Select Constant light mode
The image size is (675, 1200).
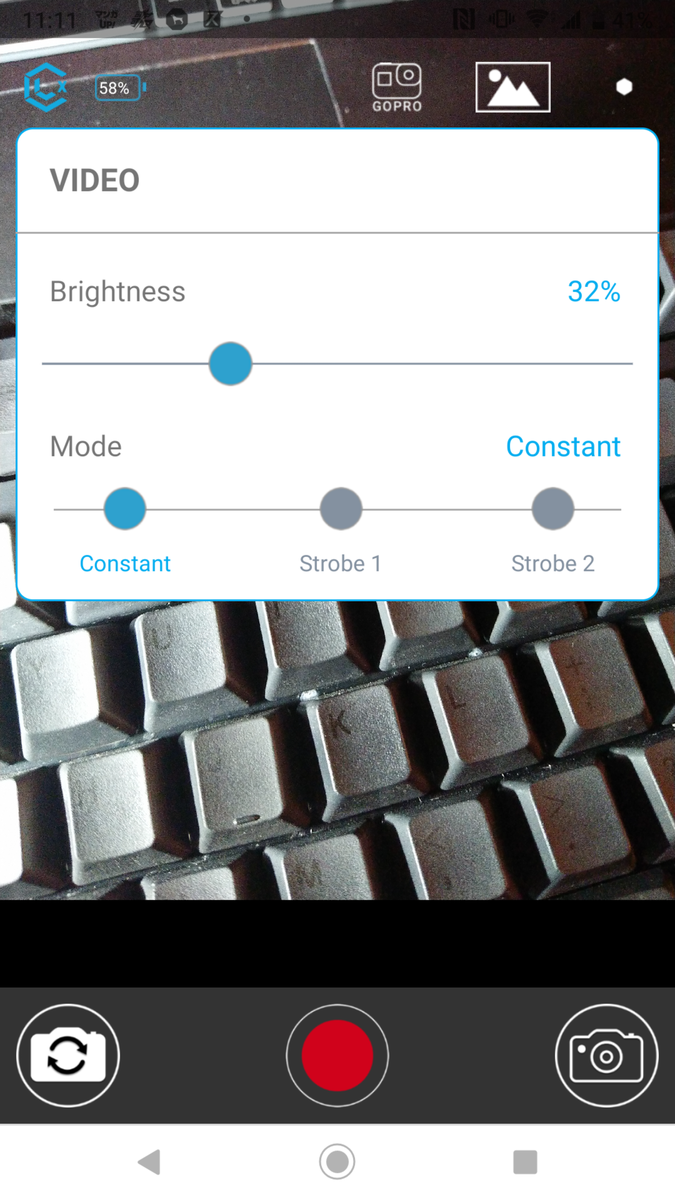(x=125, y=509)
